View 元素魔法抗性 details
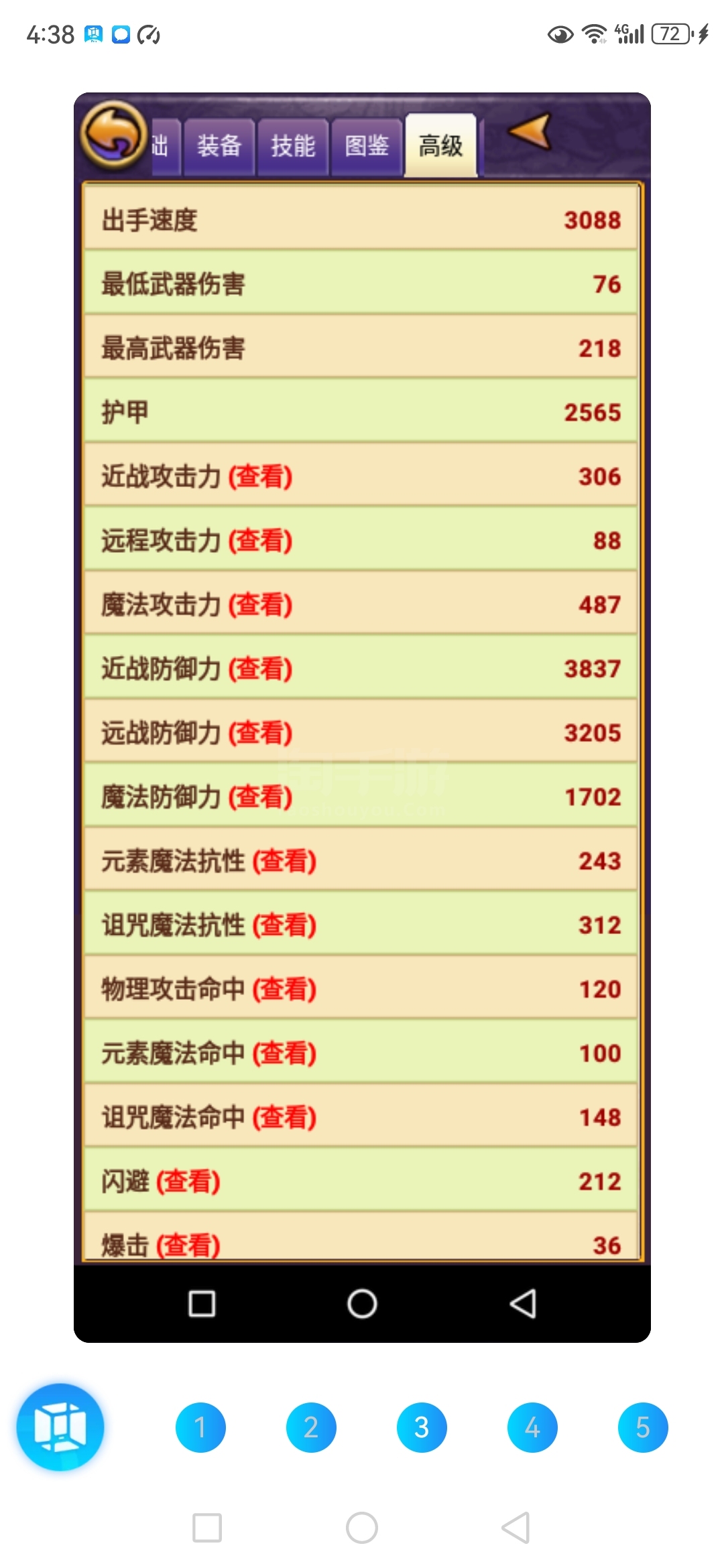724x1568 pixels. (x=284, y=861)
